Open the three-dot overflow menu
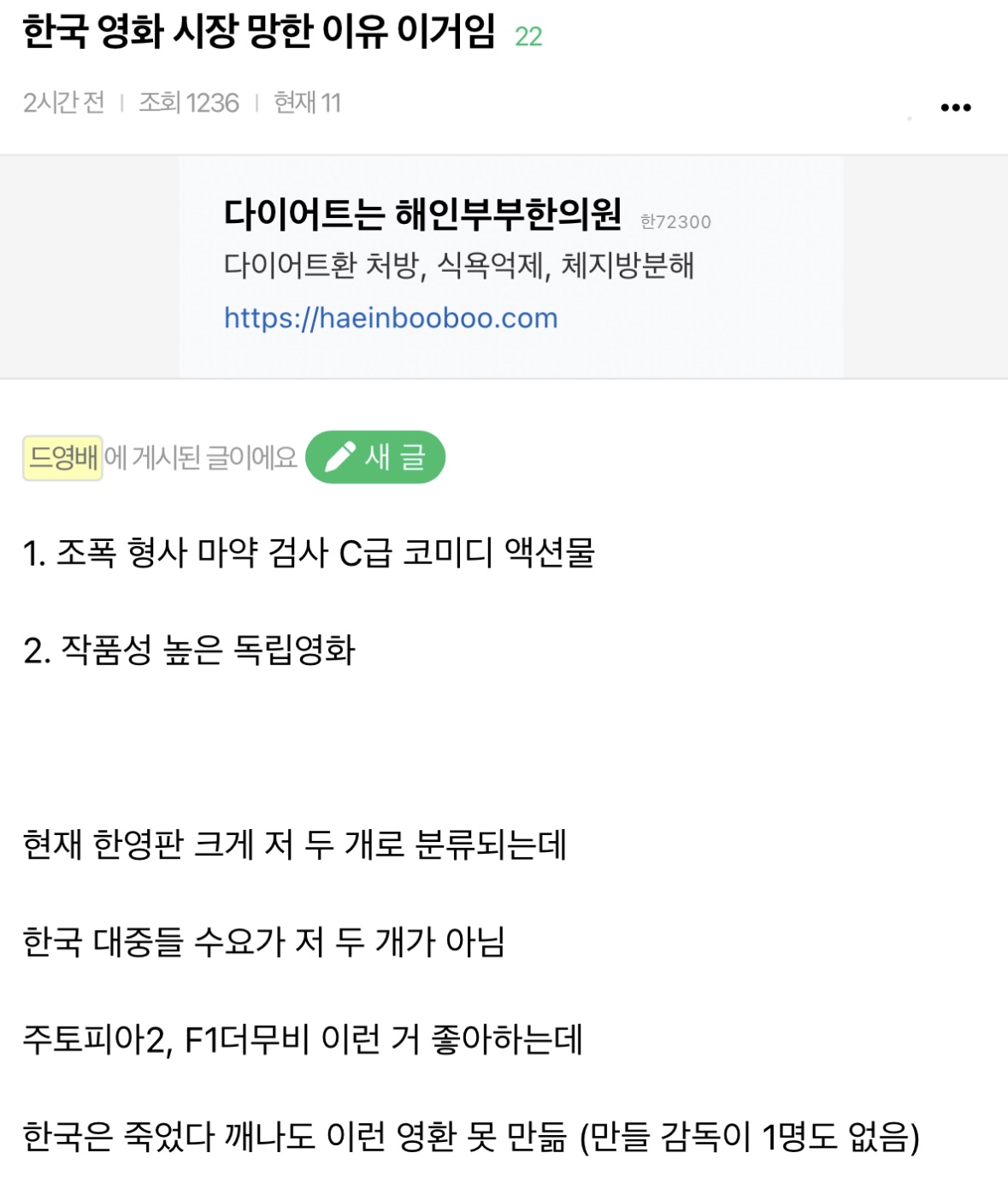 (955, 108)
